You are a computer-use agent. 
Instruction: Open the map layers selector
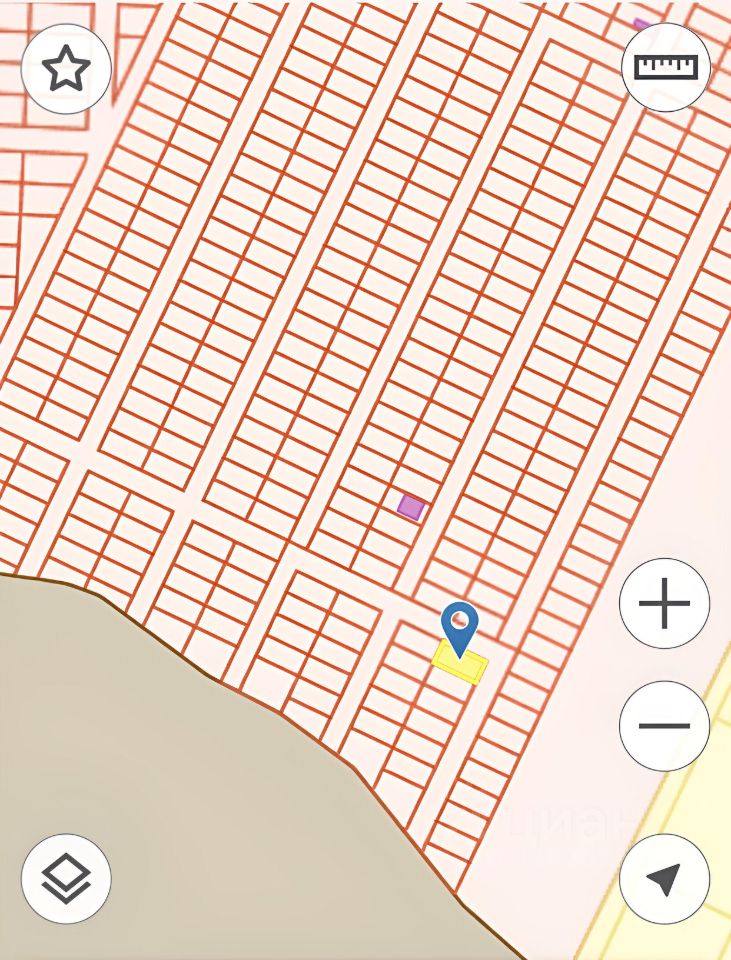coord(66,879)
